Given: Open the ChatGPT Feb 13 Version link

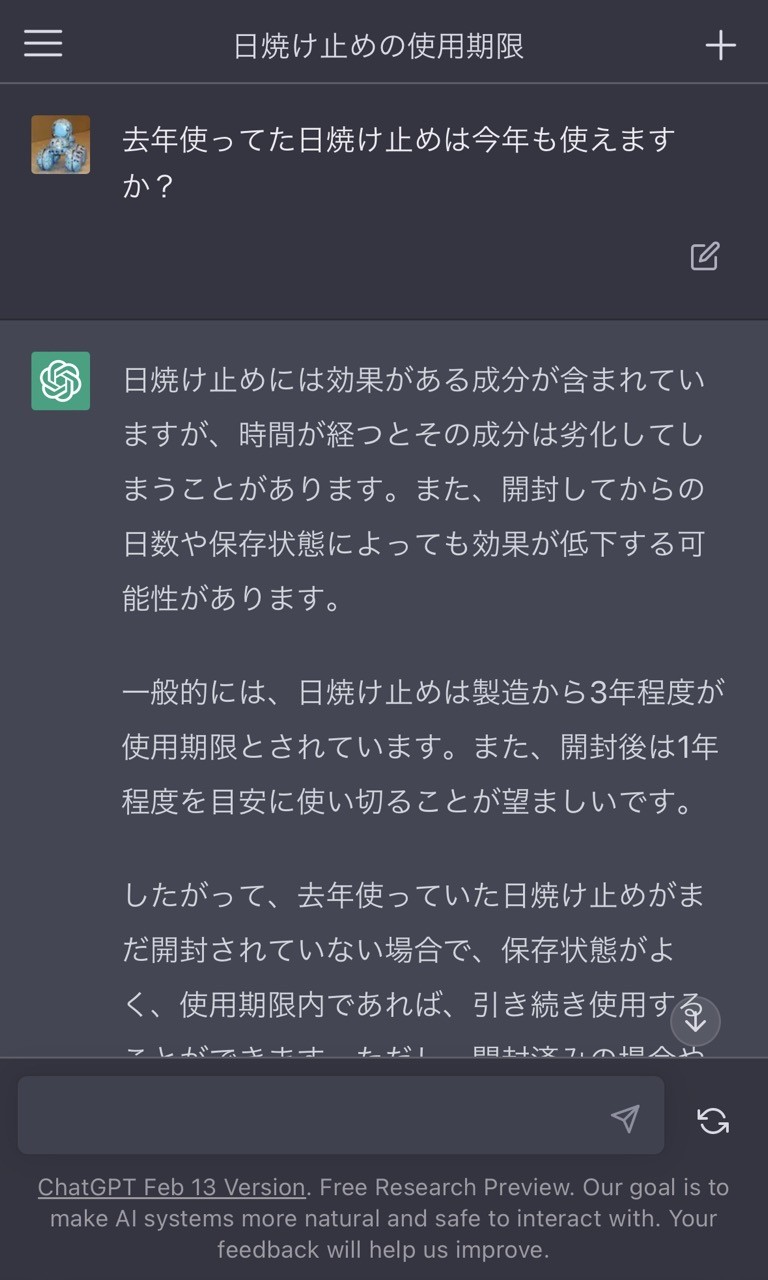Looking at the screenshot, I should tap(171, 1188).
